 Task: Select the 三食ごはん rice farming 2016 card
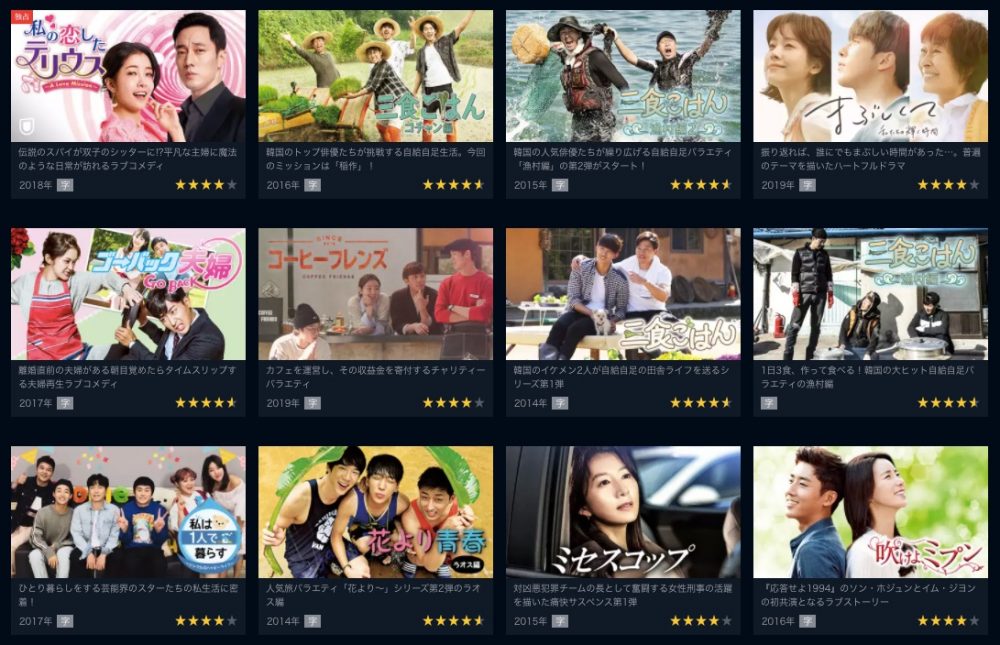(375, 76)
